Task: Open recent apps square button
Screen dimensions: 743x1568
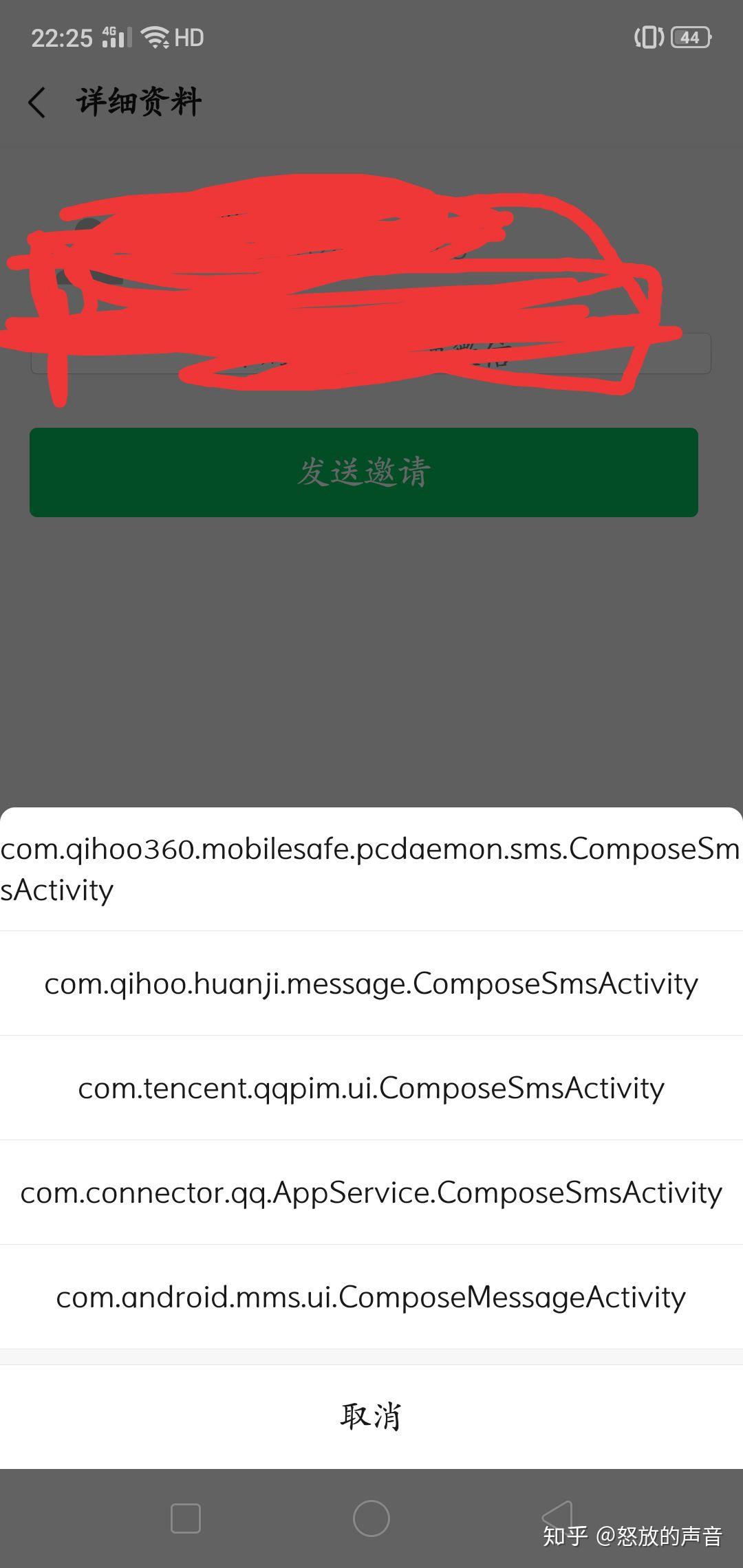Action: 186,1518
